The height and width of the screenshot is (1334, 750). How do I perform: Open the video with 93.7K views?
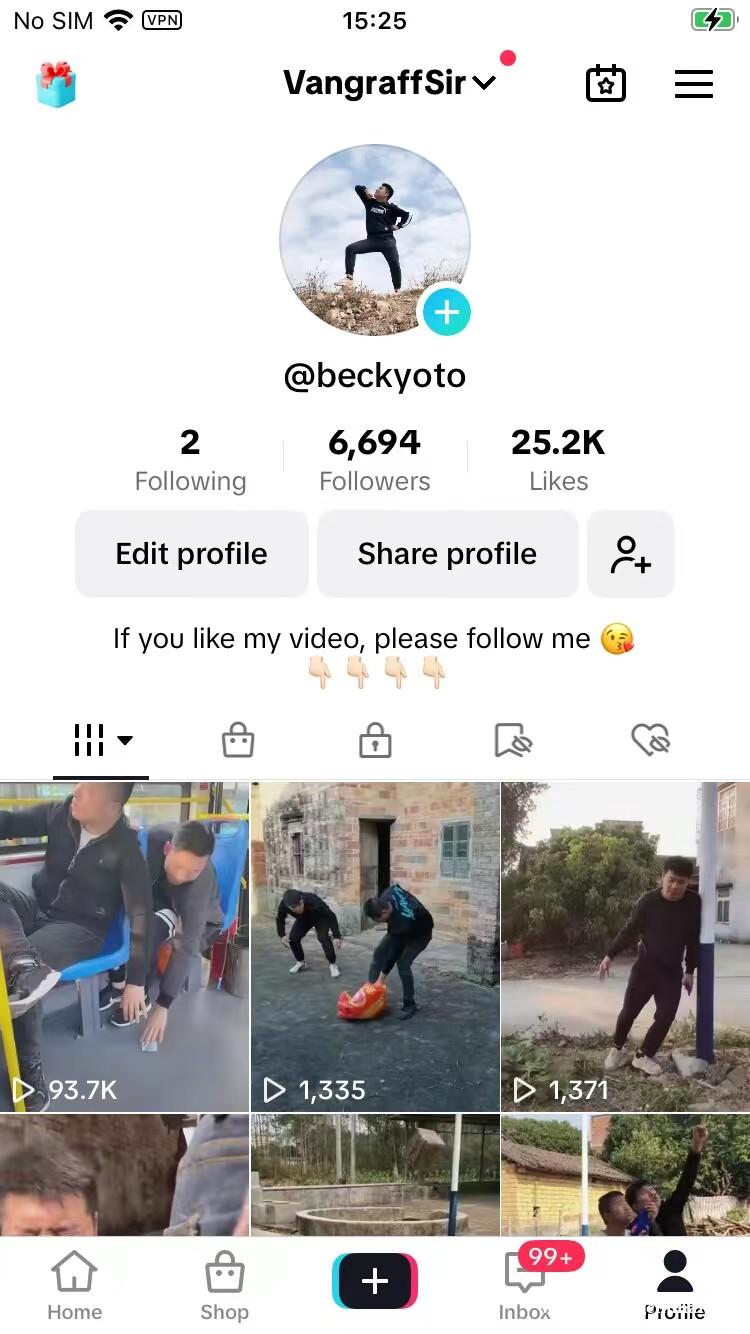click(x=124, y=946)
